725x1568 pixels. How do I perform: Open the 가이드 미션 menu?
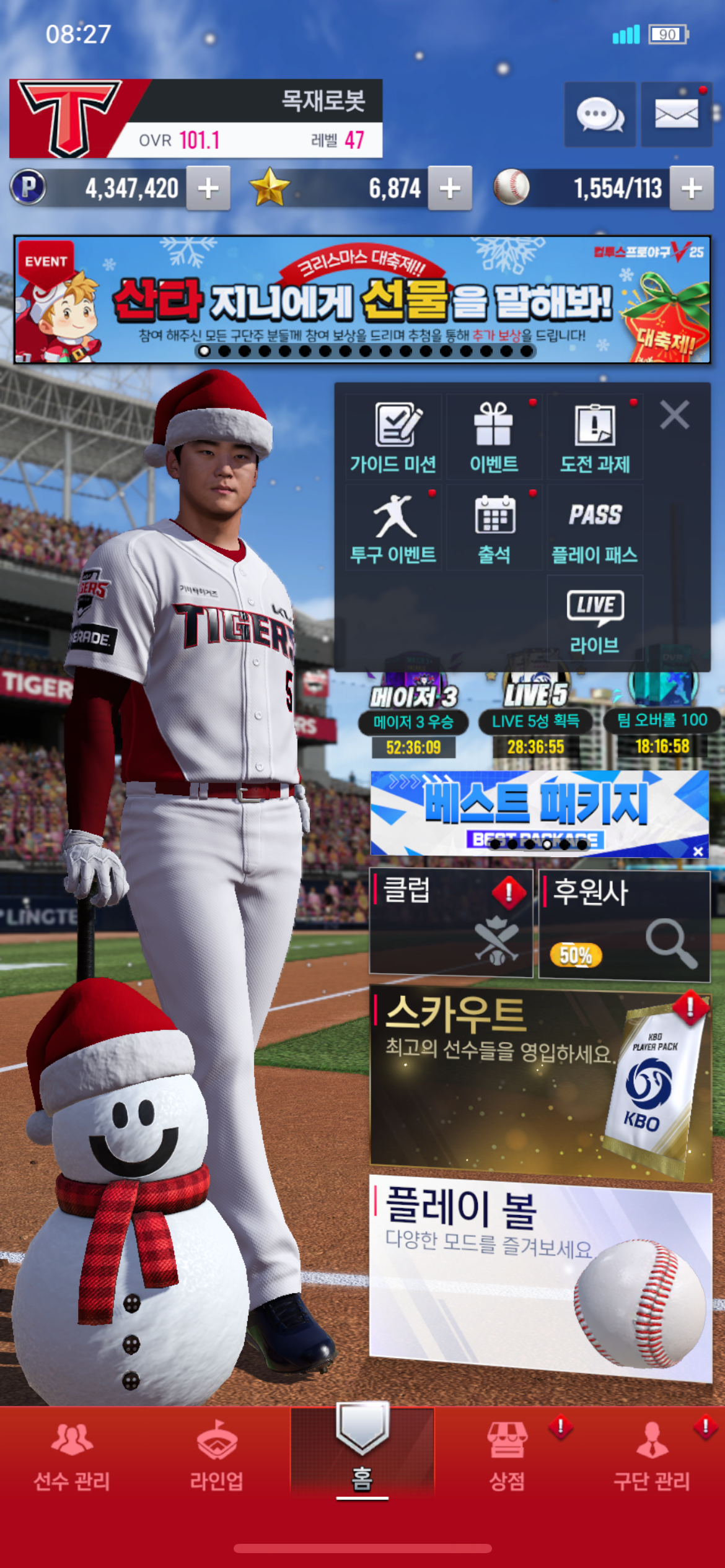[x=393, y=438]
